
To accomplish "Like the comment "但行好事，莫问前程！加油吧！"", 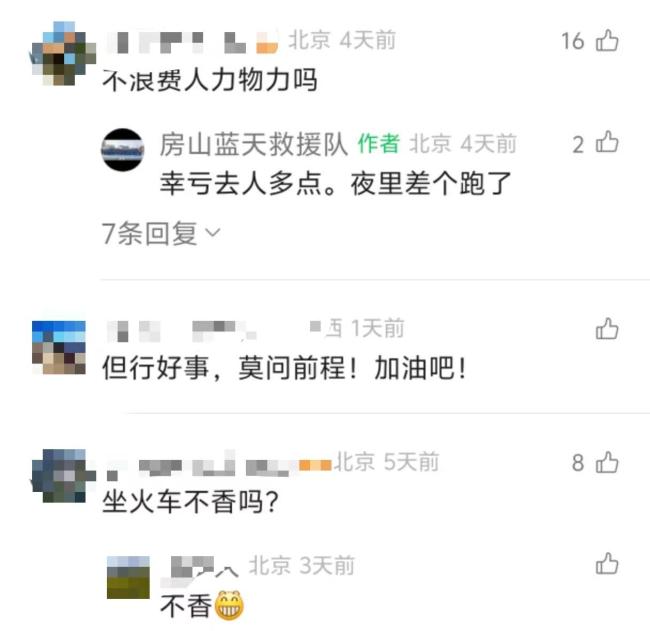I will click(607, 329).
